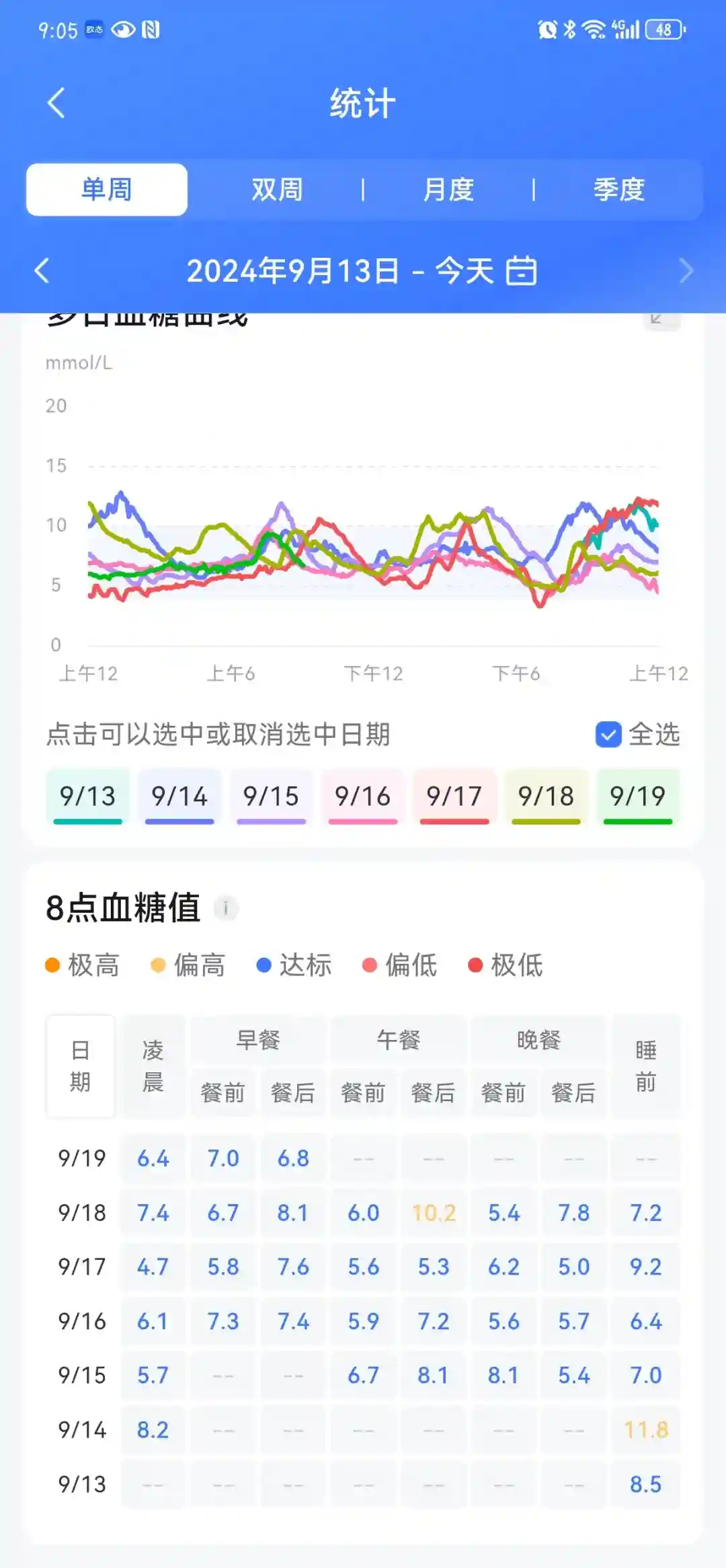726x1568 pixels.
Task: Toggle the 9/18 date chip
Action: pyautogui.click(x=546, y=797)
